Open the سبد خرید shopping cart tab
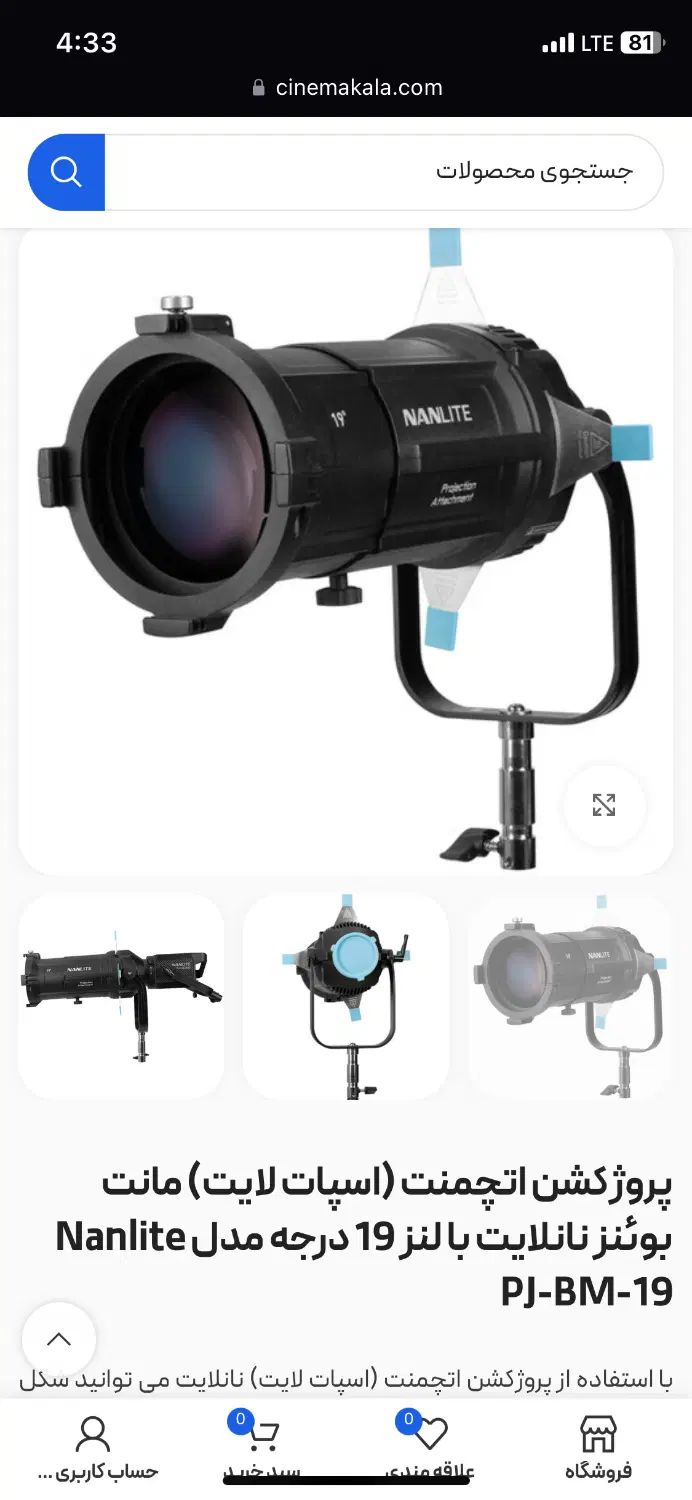692x1500 pixels. [262, 1446]
